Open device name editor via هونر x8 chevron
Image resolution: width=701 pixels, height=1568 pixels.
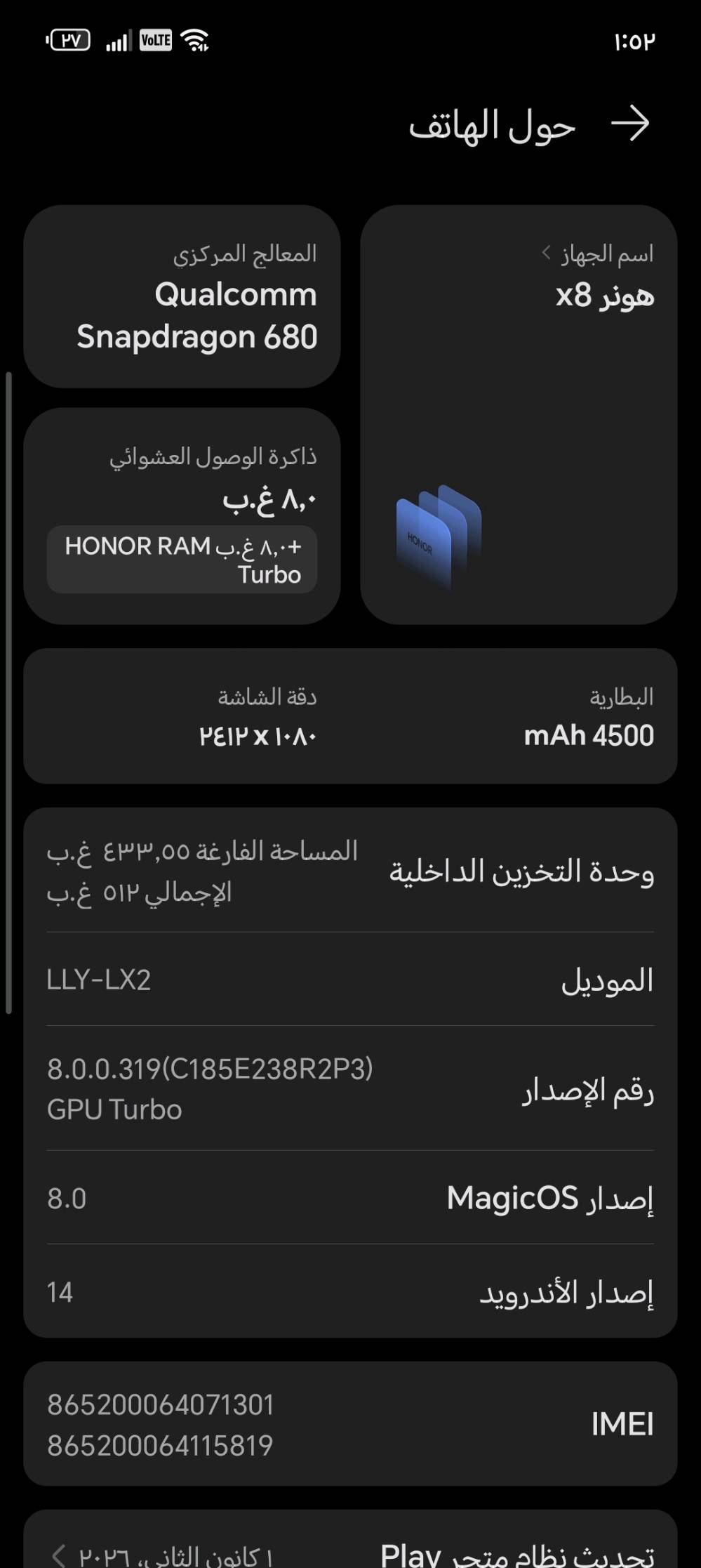click(544, 254)
